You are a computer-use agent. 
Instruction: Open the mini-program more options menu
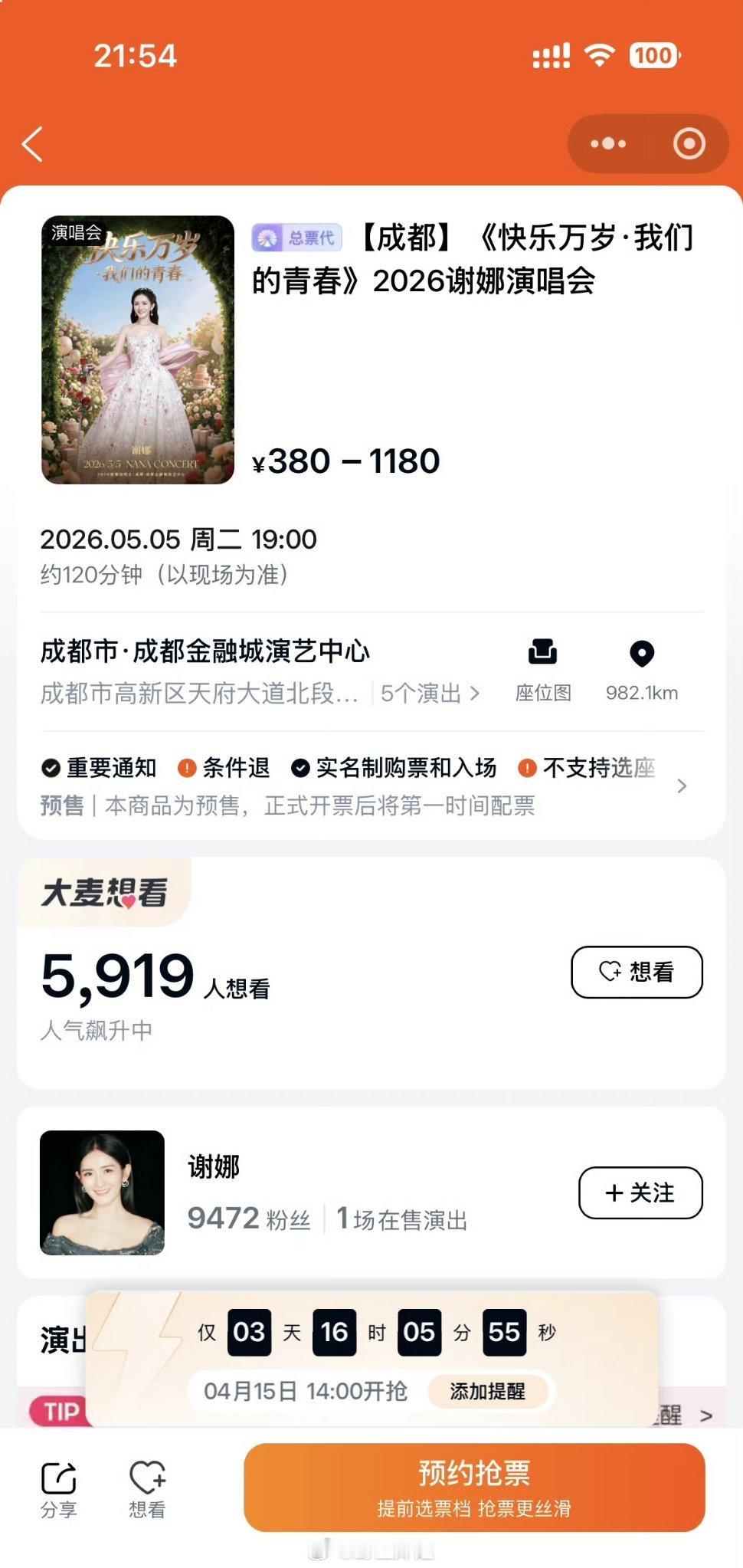point(607,143)
